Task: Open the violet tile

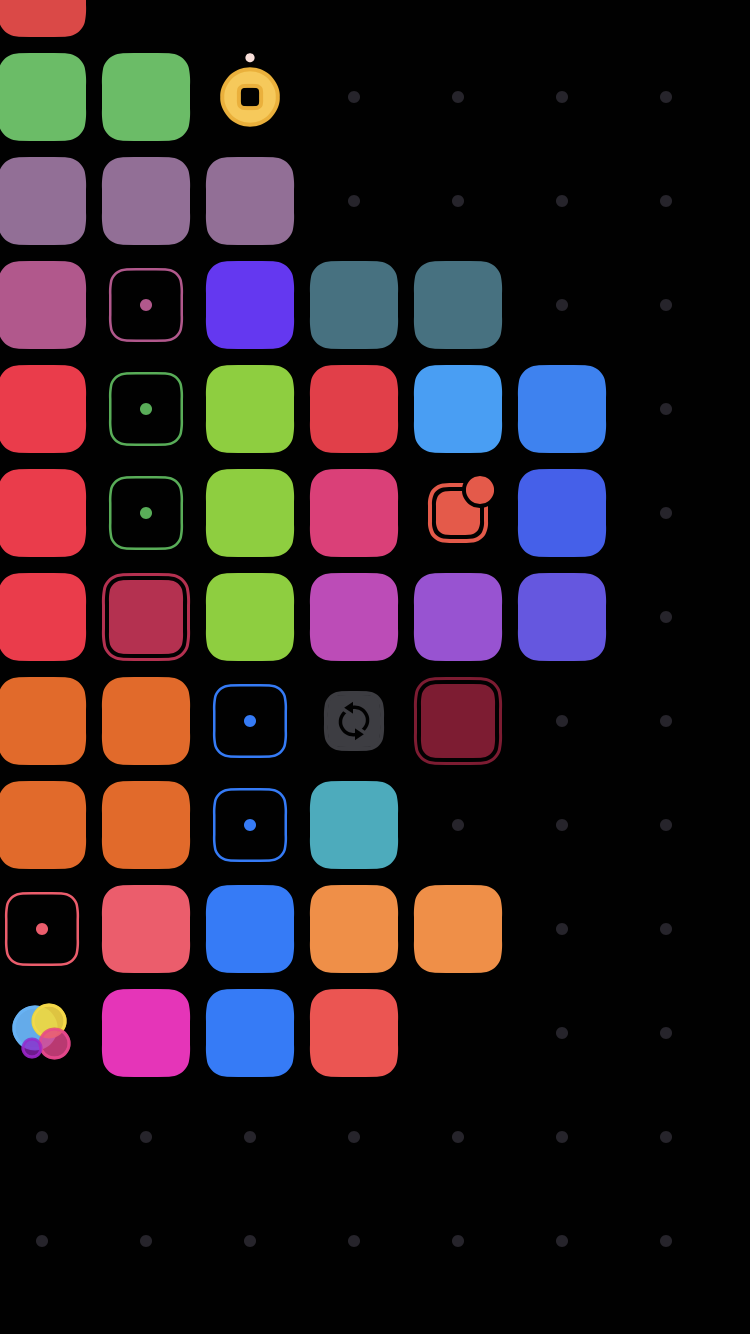Action: (x=250, y=305)
